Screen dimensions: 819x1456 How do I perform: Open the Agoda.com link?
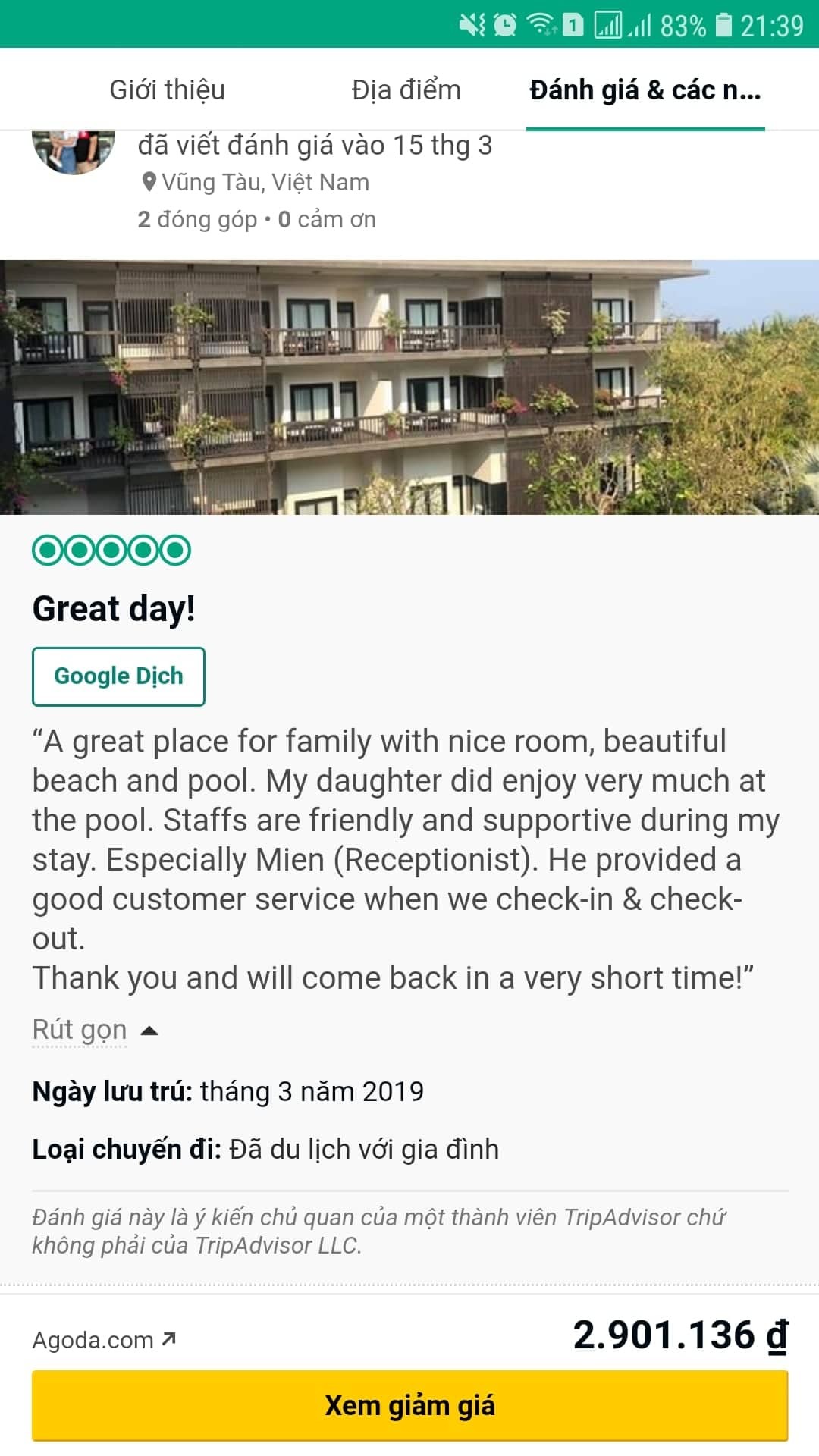coord(104,1340)
